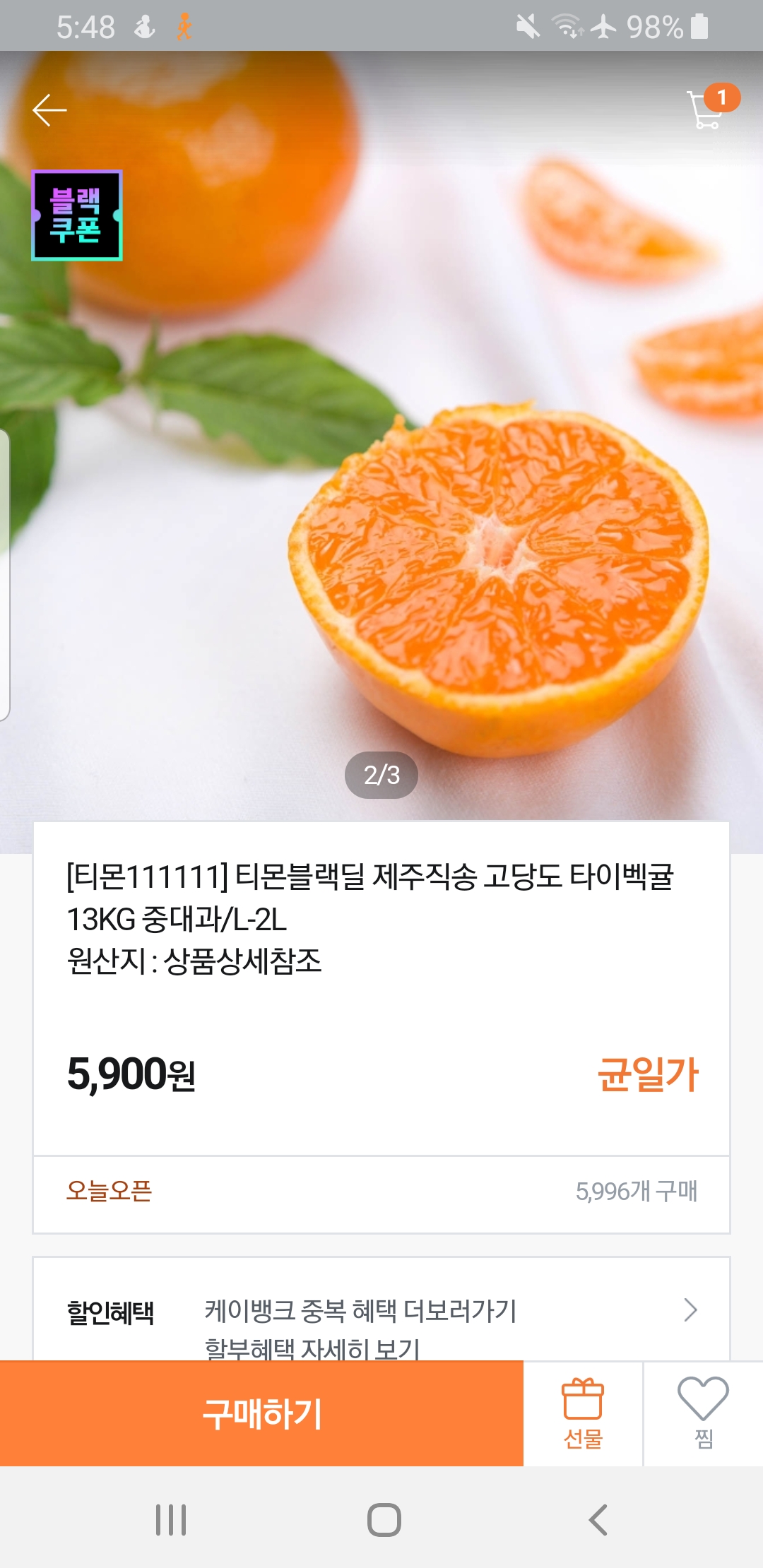Open the product photo gallery
Image resolution: width=763 pixels, height=1568 pixels.
pos(381,494)
